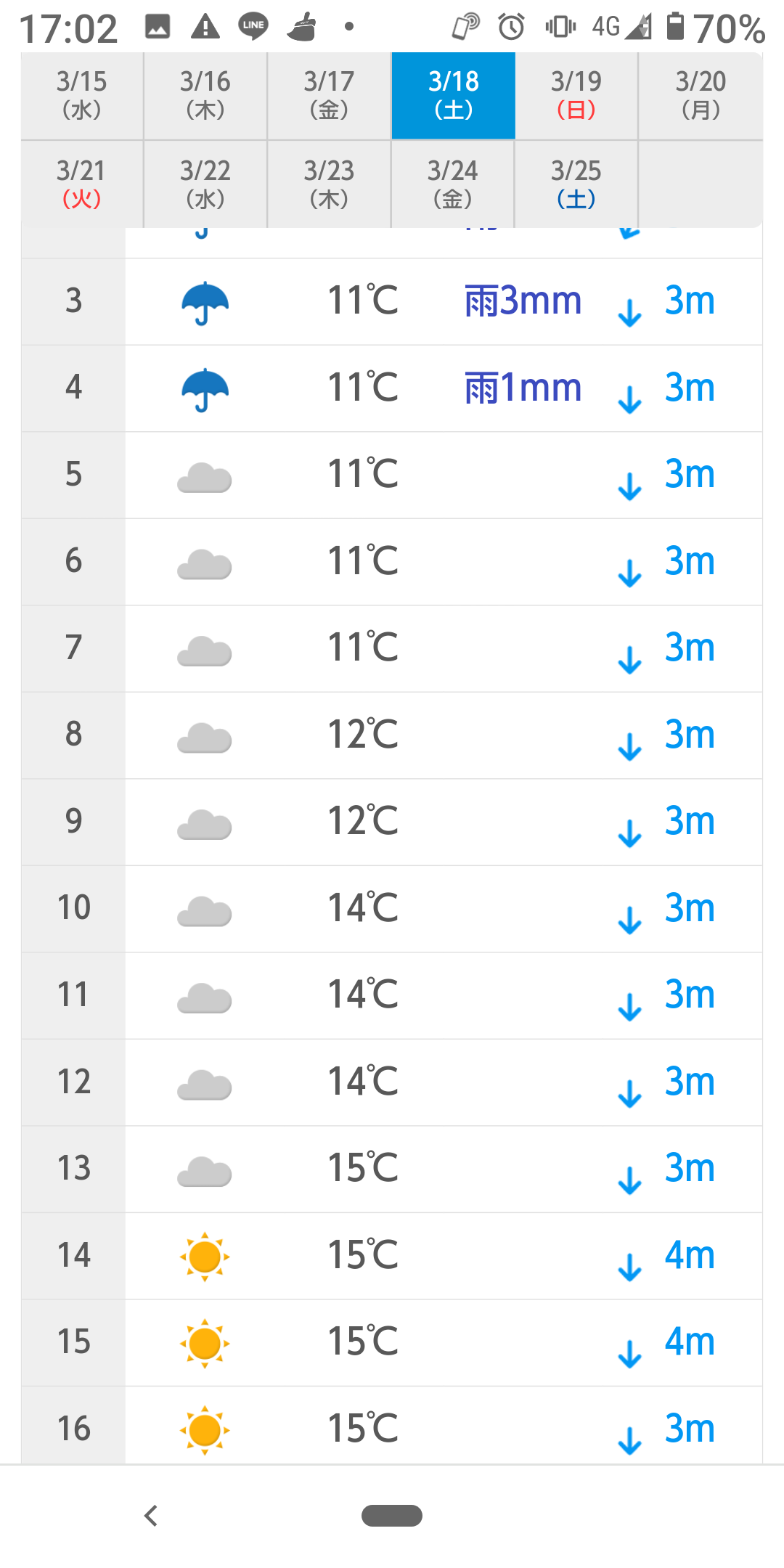Tap the highlighted 3/18 (土) tab
Image resolution: width=784 pixels, height=1568 pixels.
pyautogui.click(x=453, y=95)
